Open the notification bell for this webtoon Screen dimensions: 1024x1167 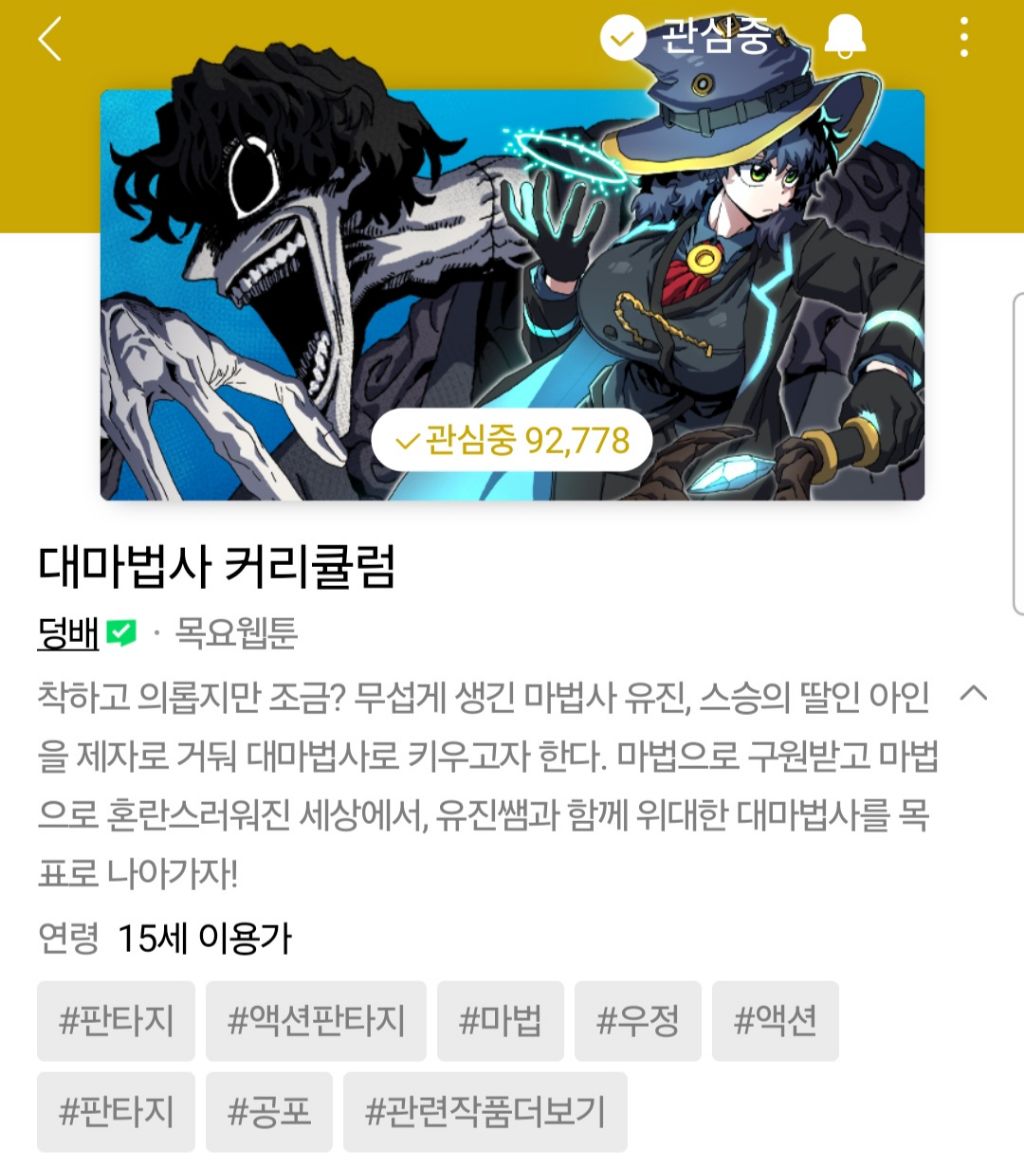[845, 37]
